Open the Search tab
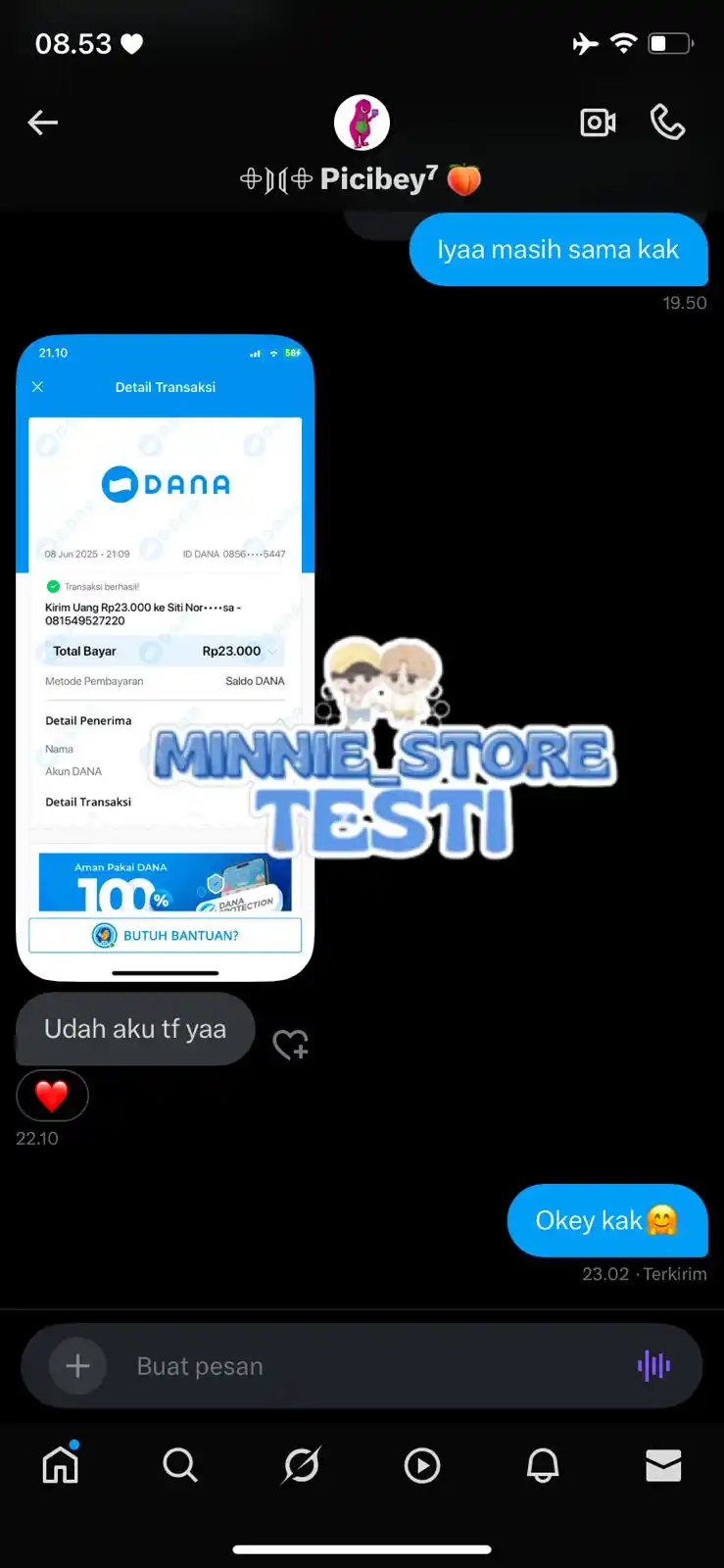The image size is (724, 1568). coord(180,1465)
